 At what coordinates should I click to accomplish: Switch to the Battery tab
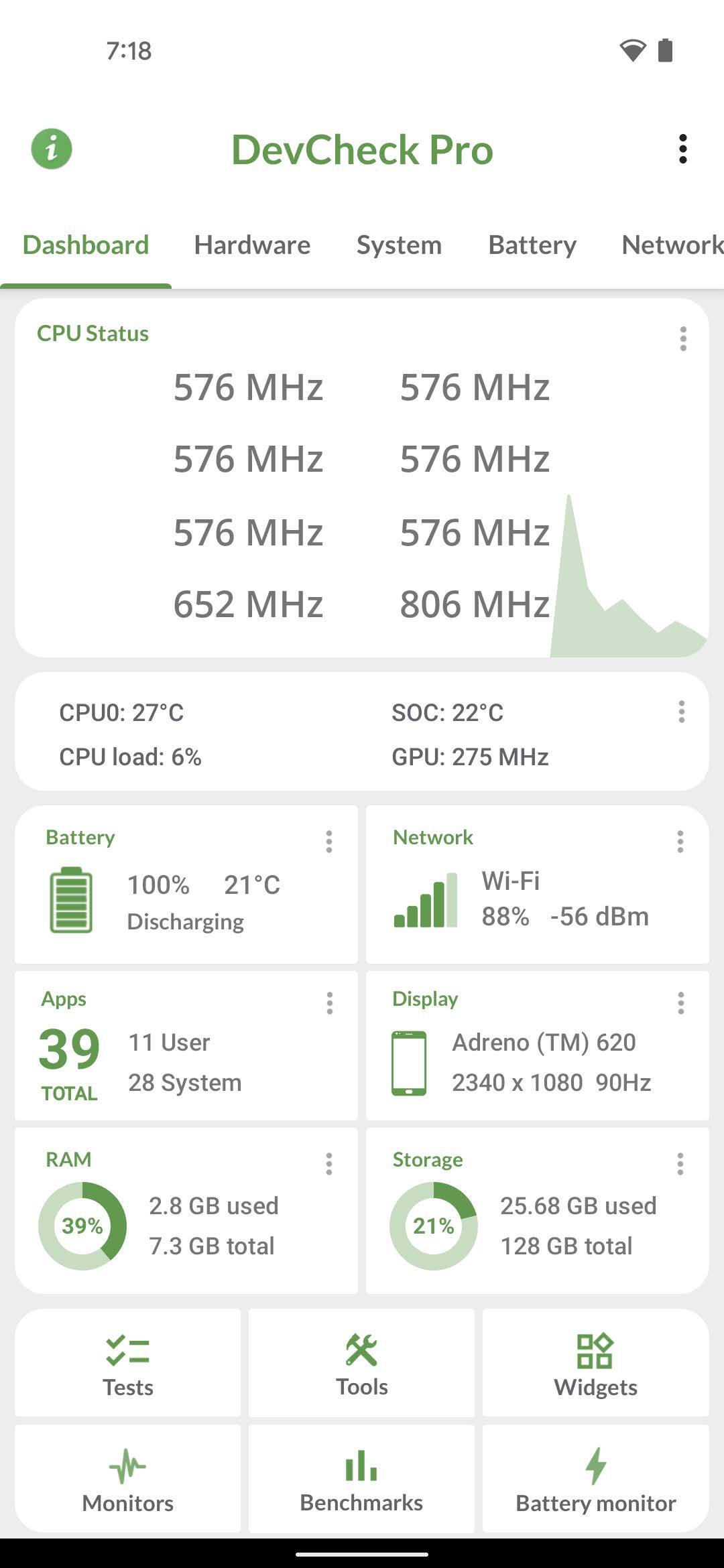pyautogui.click(x=532, y=245)
